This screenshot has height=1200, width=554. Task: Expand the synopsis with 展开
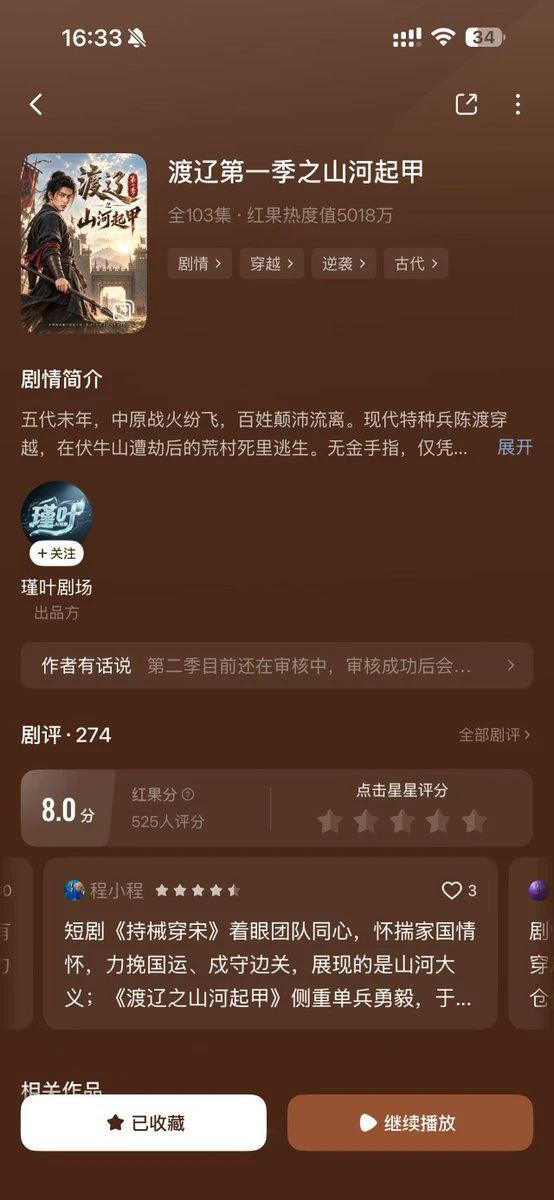tap(515, 447)
